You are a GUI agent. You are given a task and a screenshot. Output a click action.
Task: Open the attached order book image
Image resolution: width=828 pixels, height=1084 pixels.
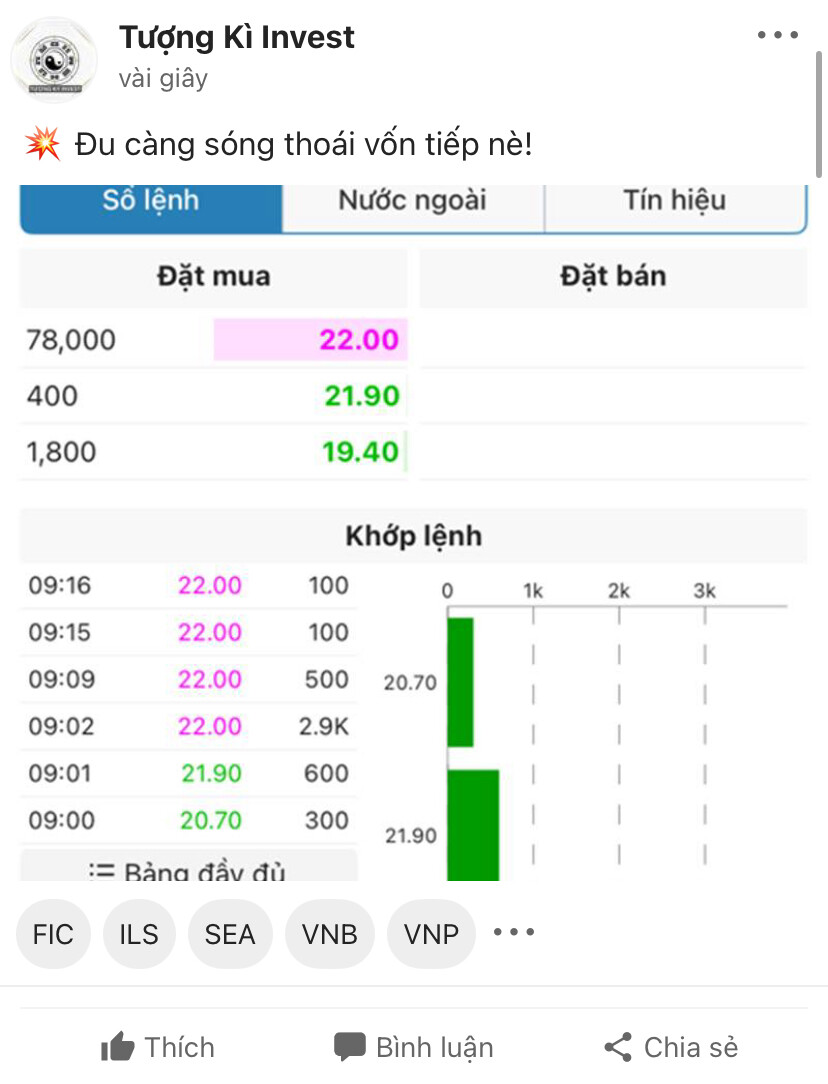[x=413, y=532]
